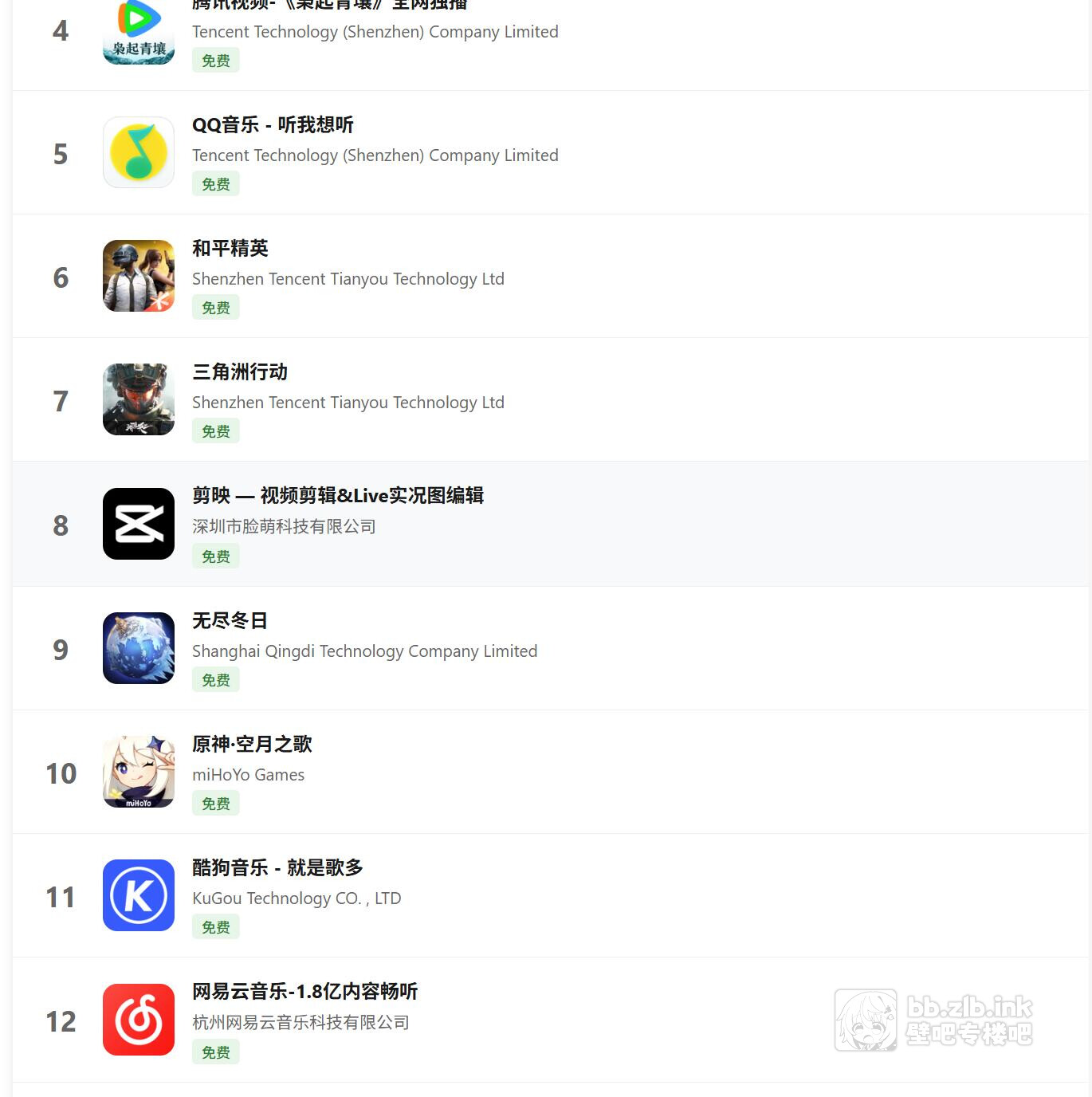
Task: Open the Tencent Video entry ranked 4
Action: (x=330, y=6)
